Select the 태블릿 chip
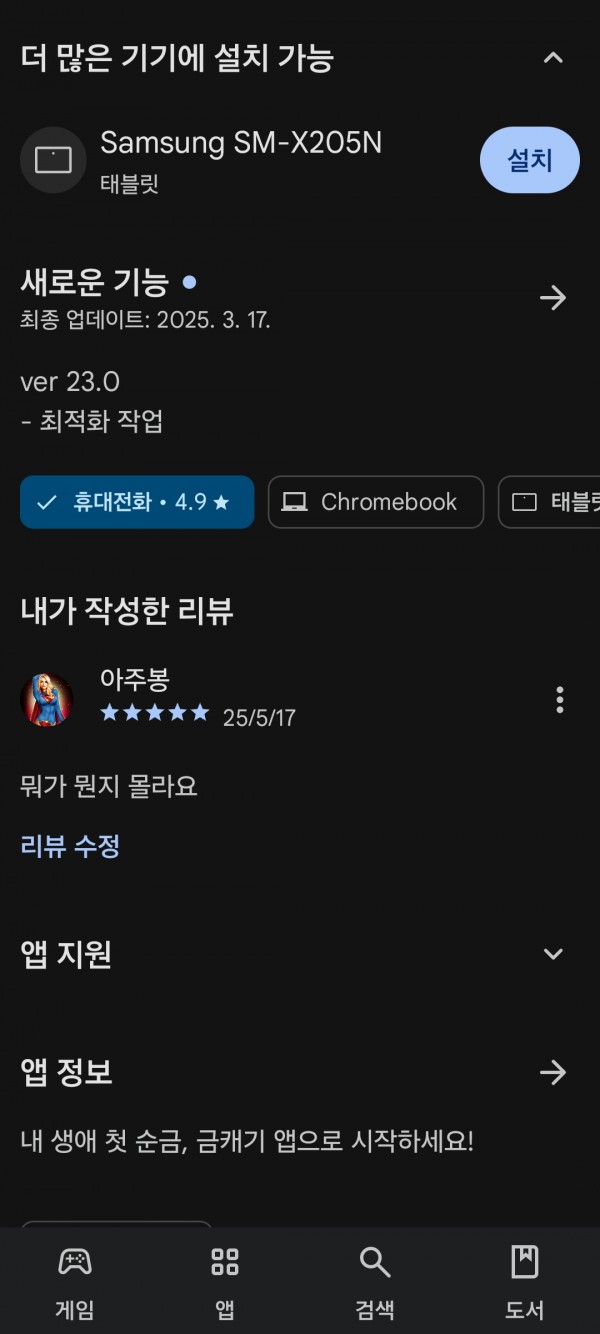The height and width of the screenshot is (1334, 600). coord(550,502)
